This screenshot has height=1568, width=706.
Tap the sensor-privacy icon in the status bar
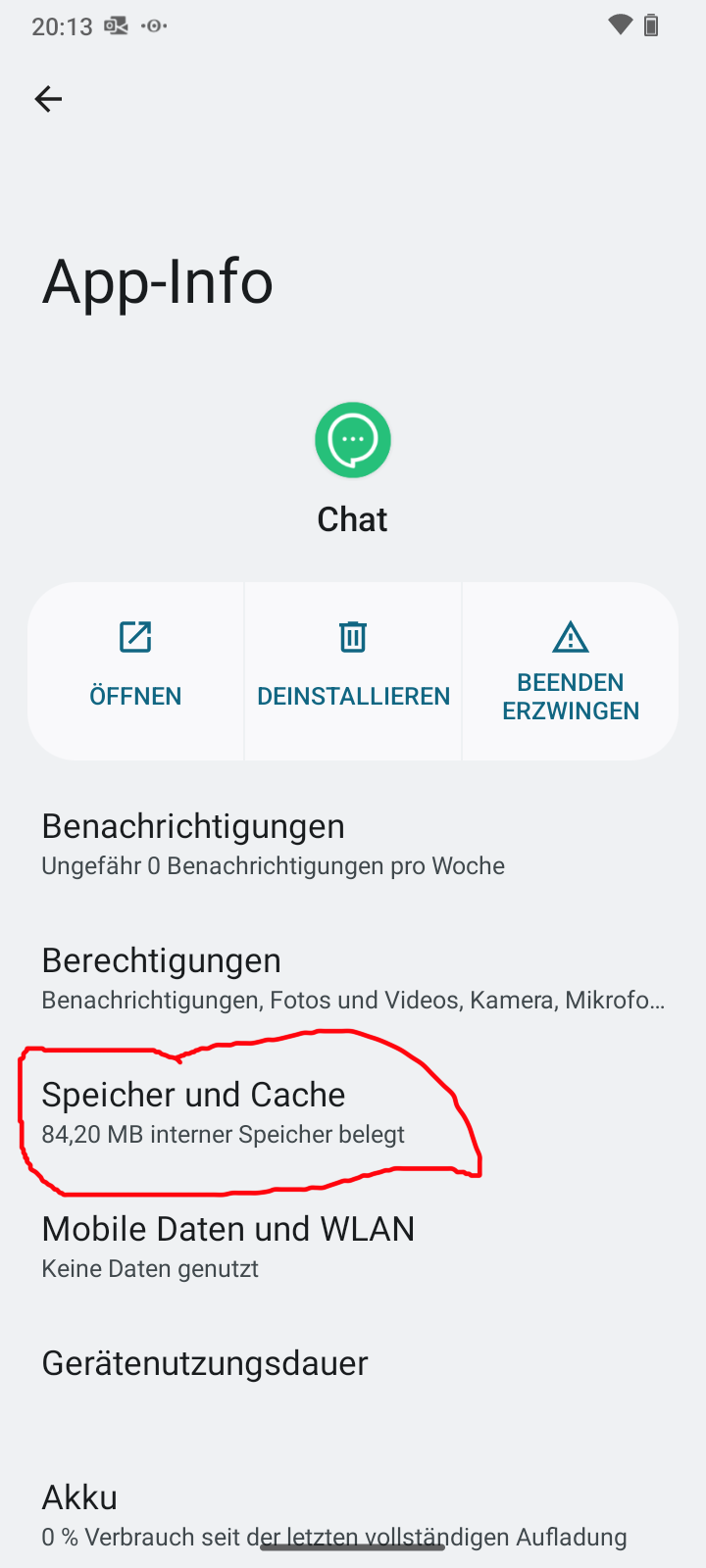pyautogui.click(x=153, y=26)
